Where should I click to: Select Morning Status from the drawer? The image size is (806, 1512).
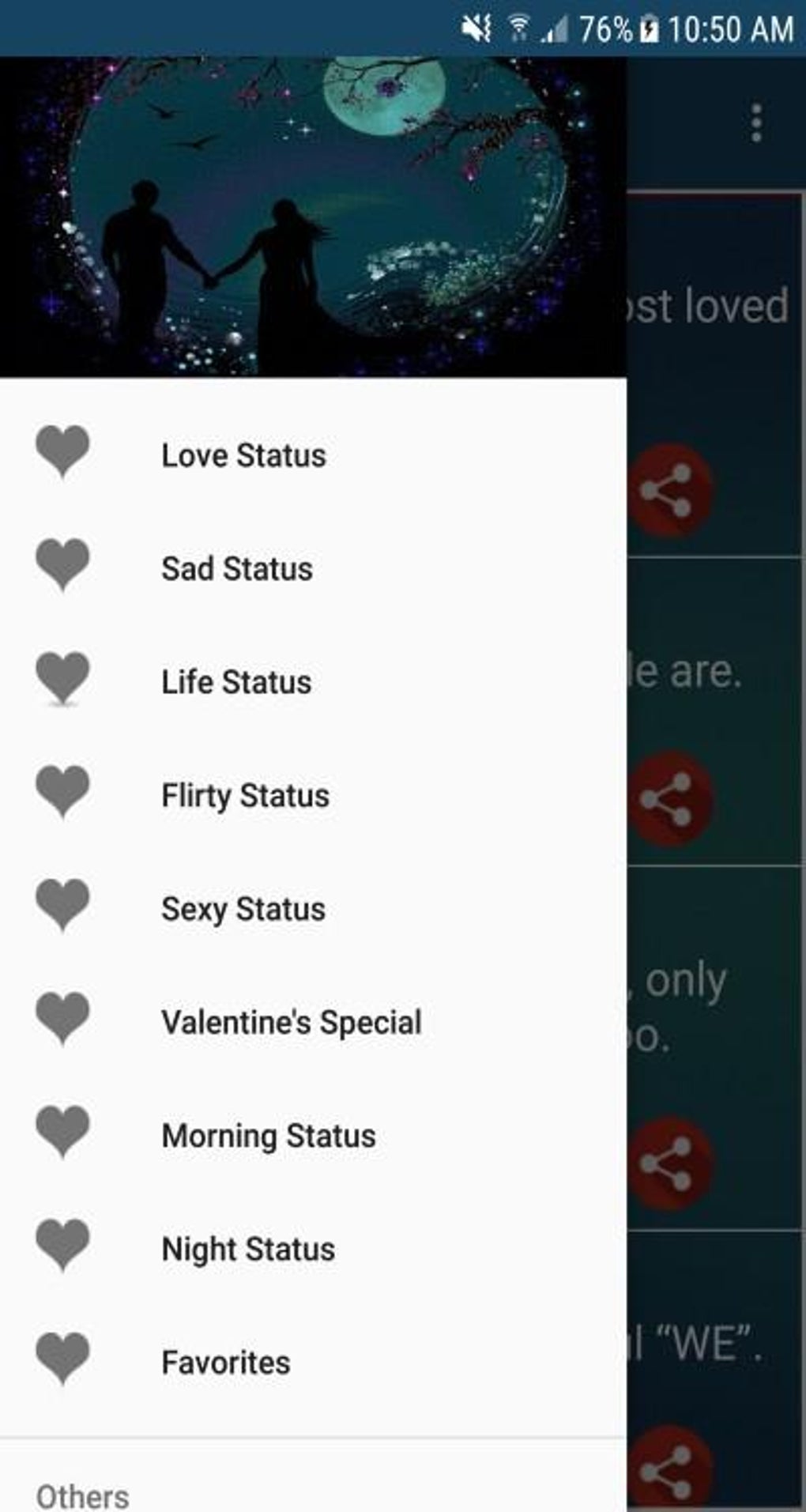pos(268,1134)
